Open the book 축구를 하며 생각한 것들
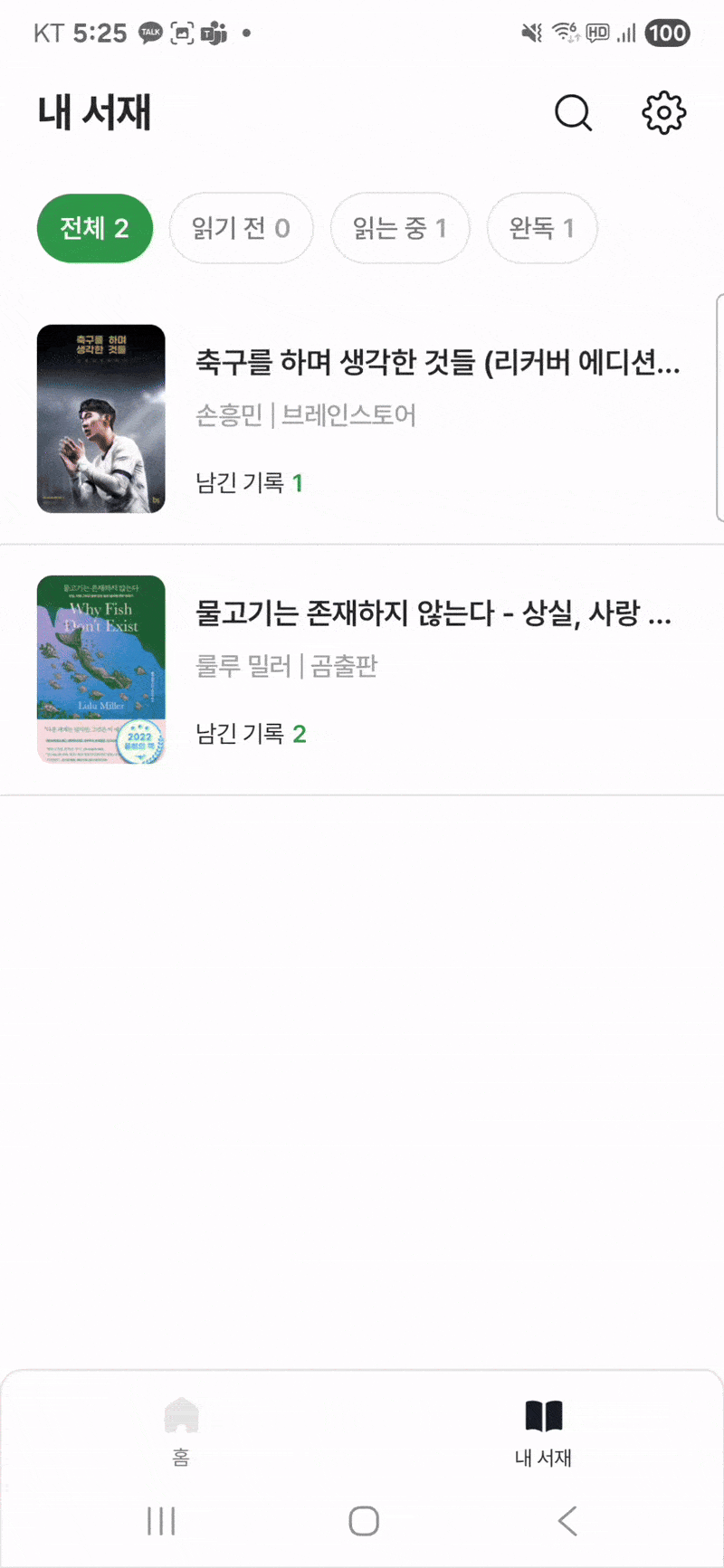The image size is (724, 1568). (x=437, y=364)
